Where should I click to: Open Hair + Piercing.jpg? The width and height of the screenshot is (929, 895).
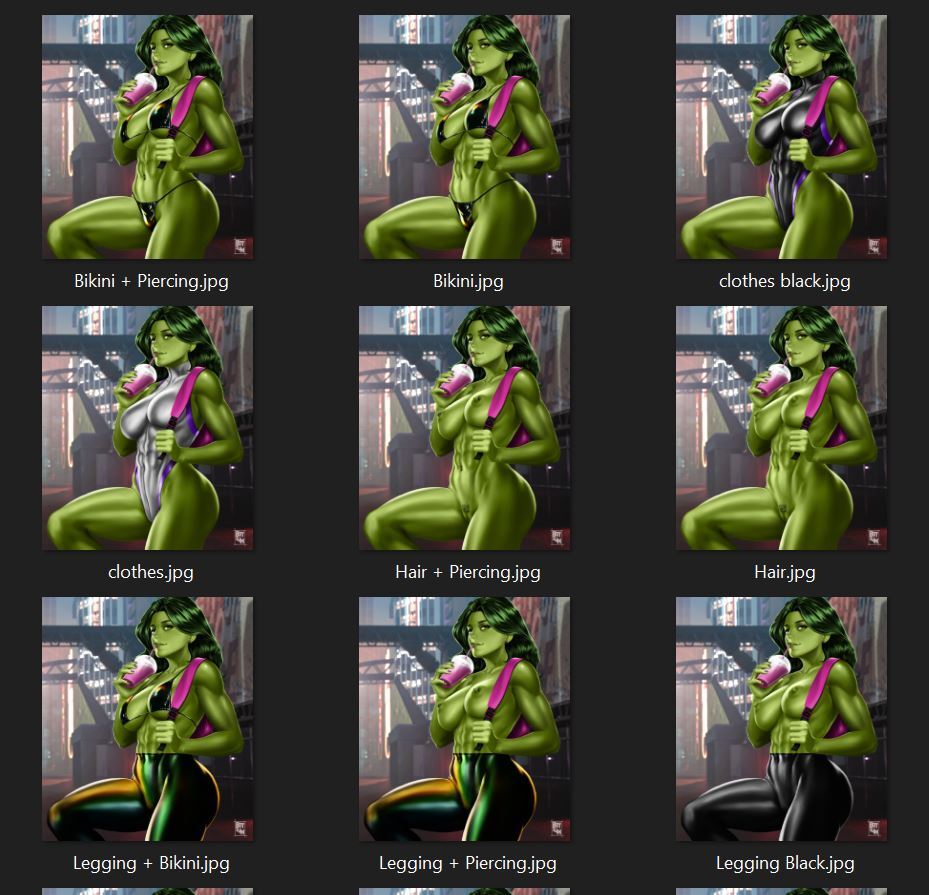pyautogui.click(x=465, y=428)
